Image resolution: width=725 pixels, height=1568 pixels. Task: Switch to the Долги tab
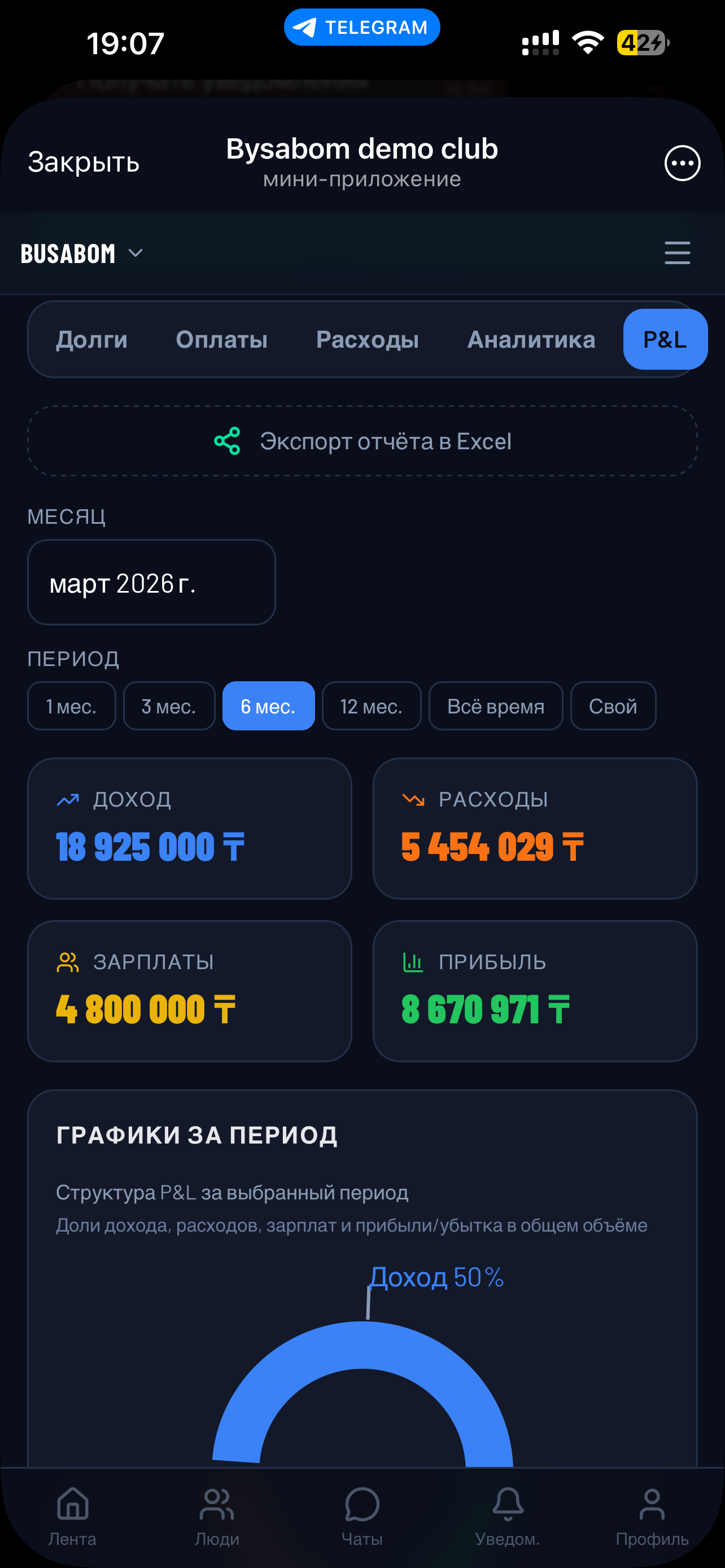click(92, 340)
